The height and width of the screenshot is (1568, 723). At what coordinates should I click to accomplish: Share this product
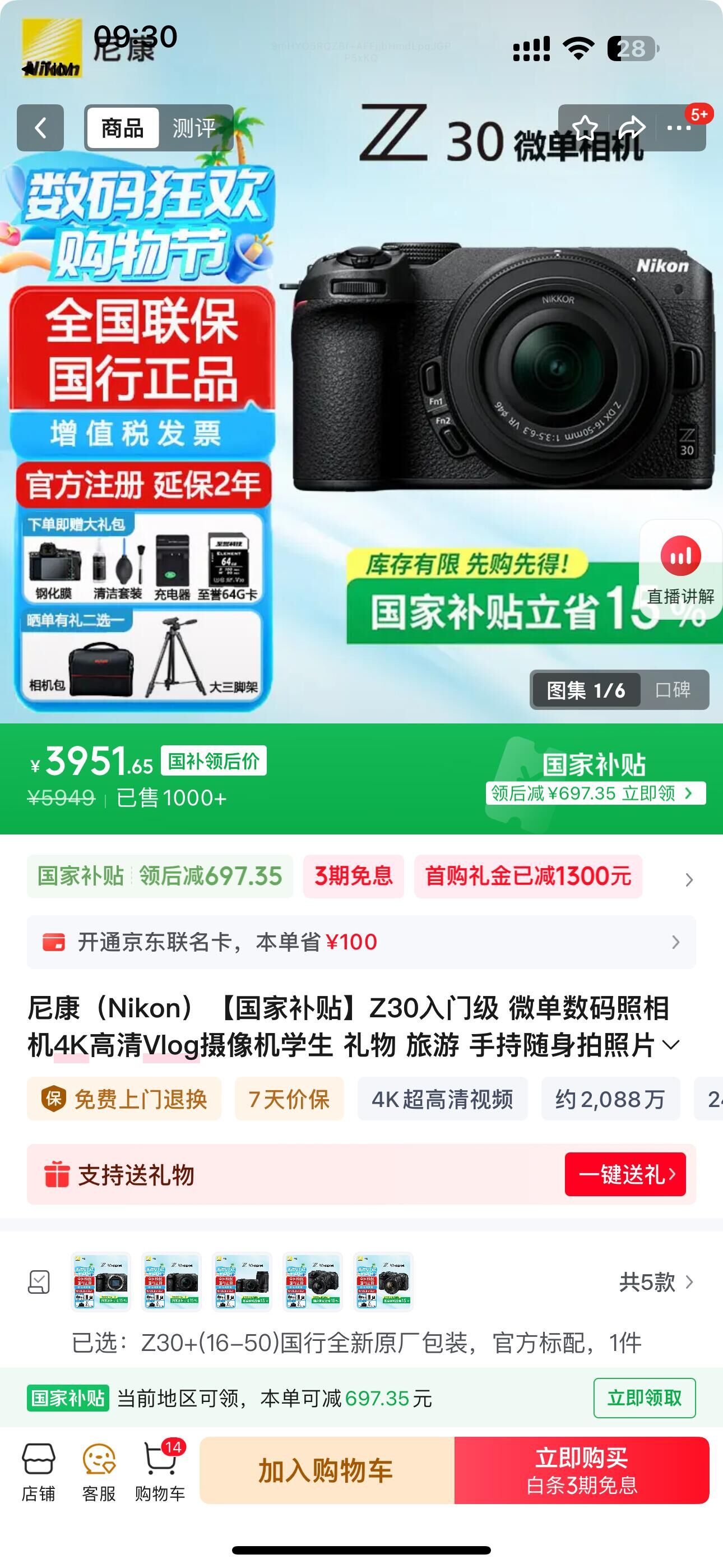pyautogui.click(x=632, y=128)
